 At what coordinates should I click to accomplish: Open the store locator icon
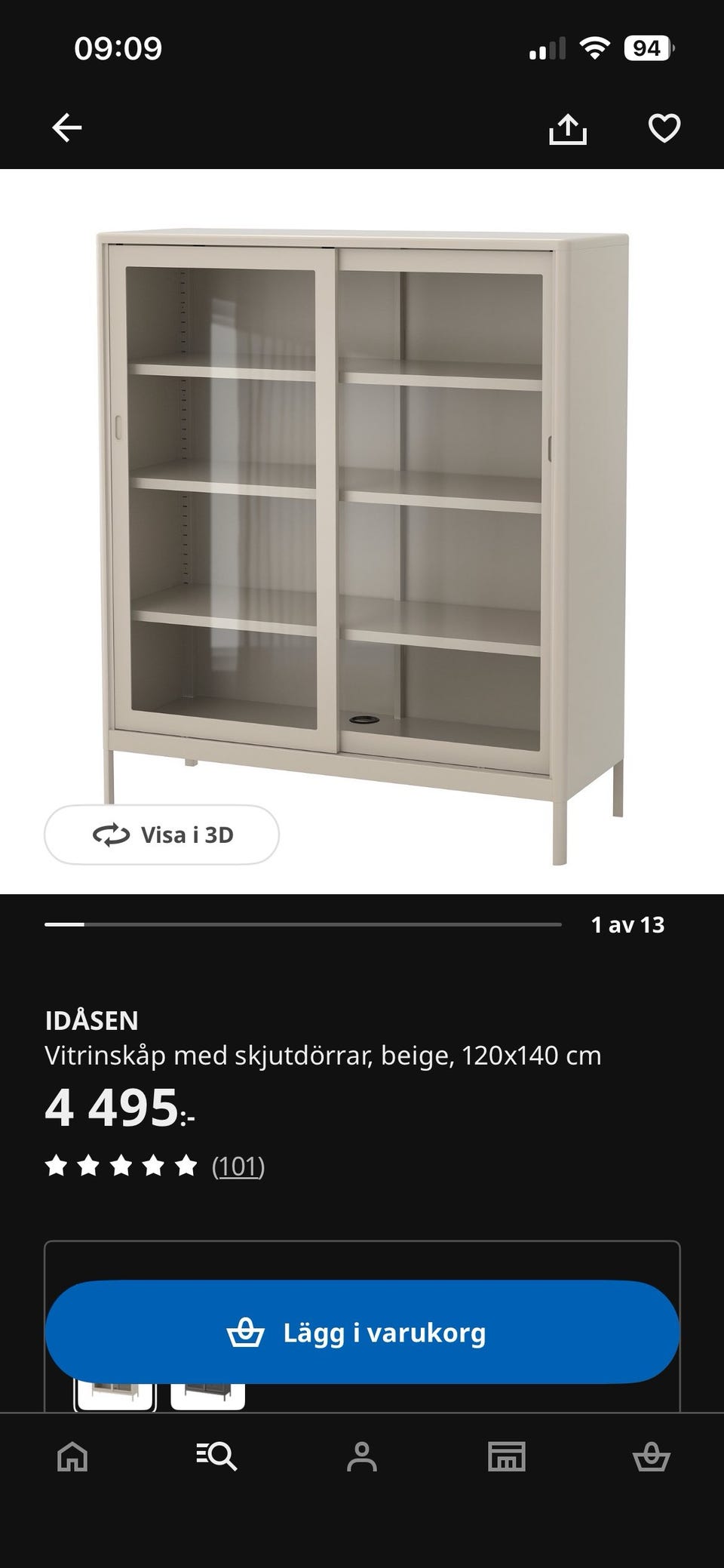[x=507, y=1457]
